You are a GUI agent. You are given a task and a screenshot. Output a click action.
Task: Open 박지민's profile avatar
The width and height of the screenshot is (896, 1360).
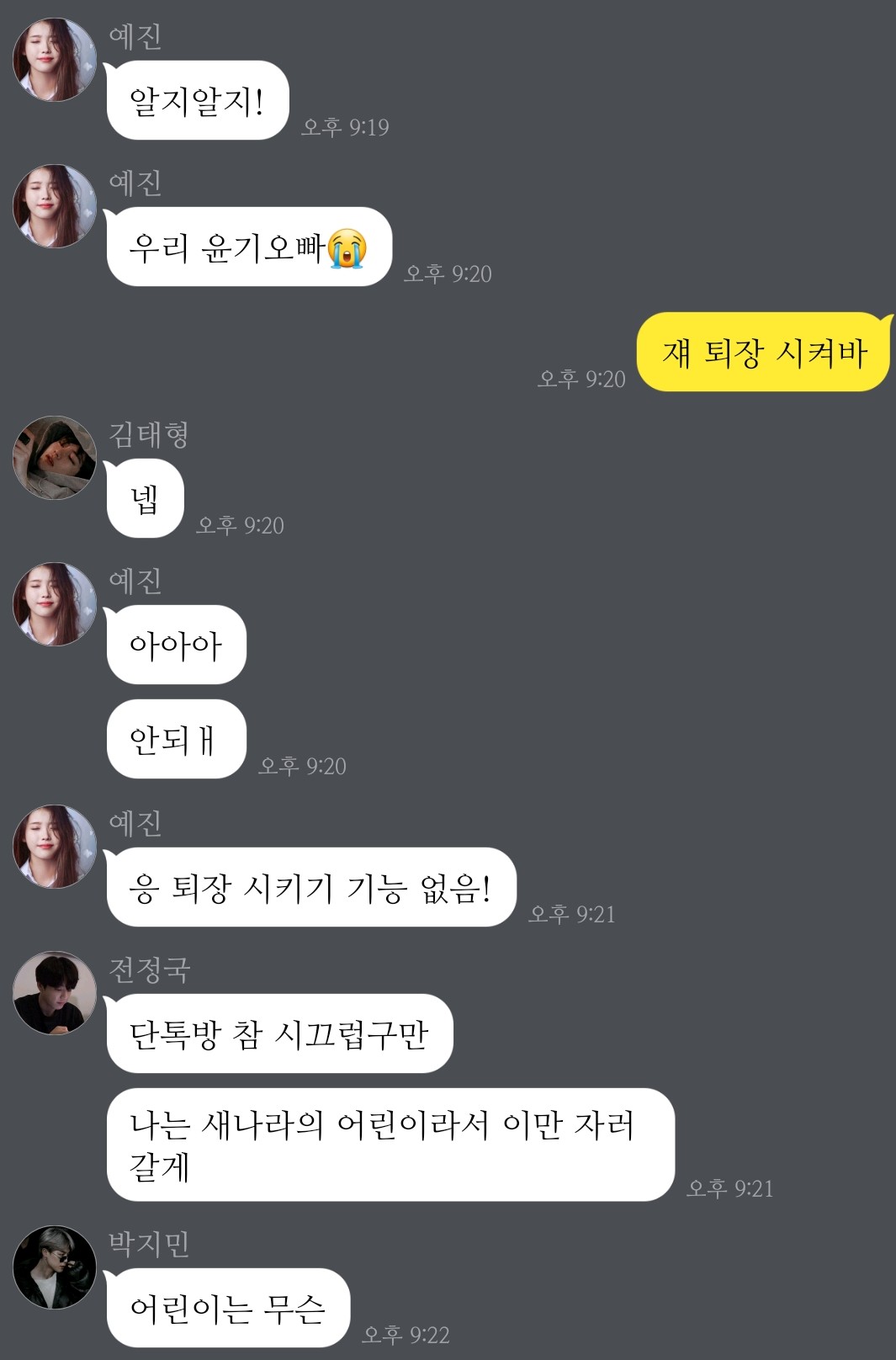[x=55, y=1267]
